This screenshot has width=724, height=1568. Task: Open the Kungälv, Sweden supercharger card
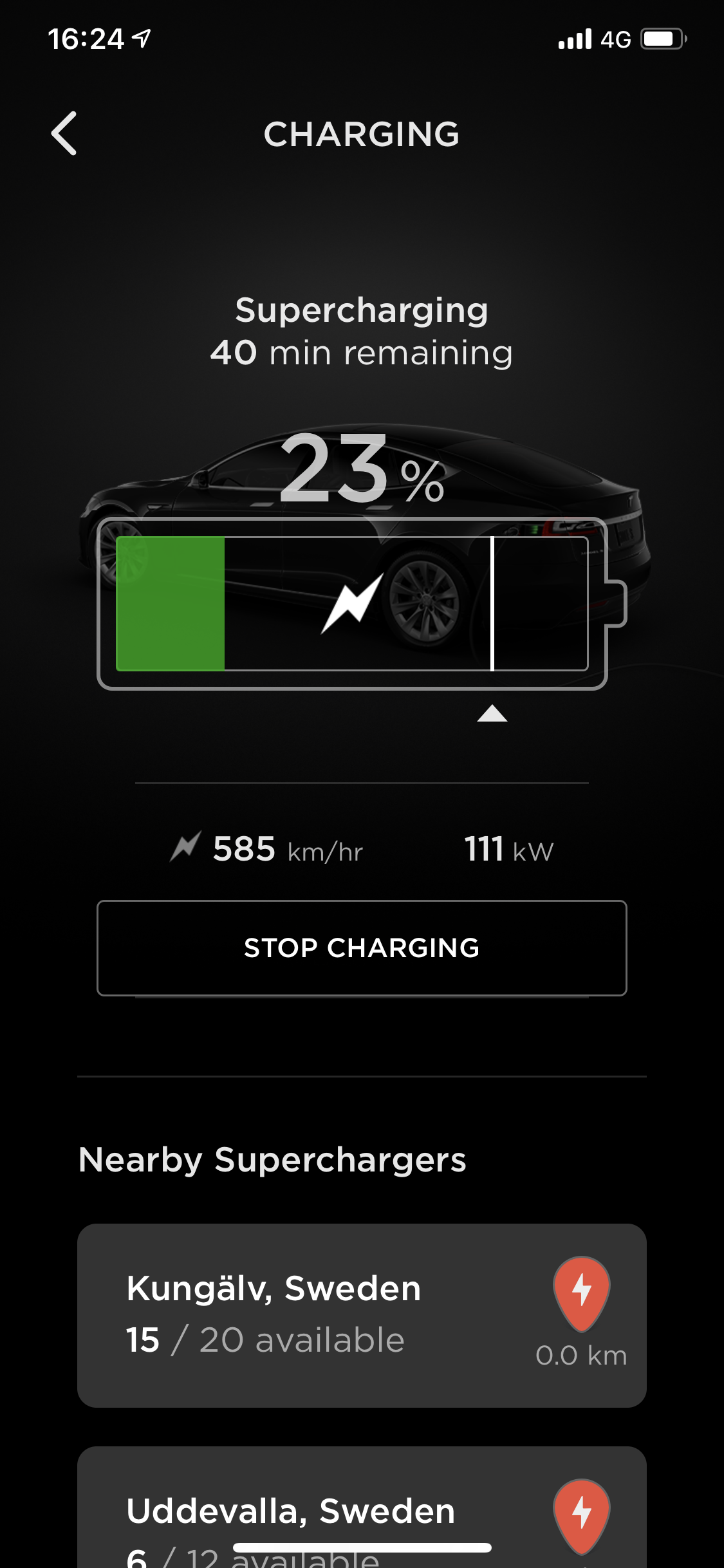pos(362,1315)
